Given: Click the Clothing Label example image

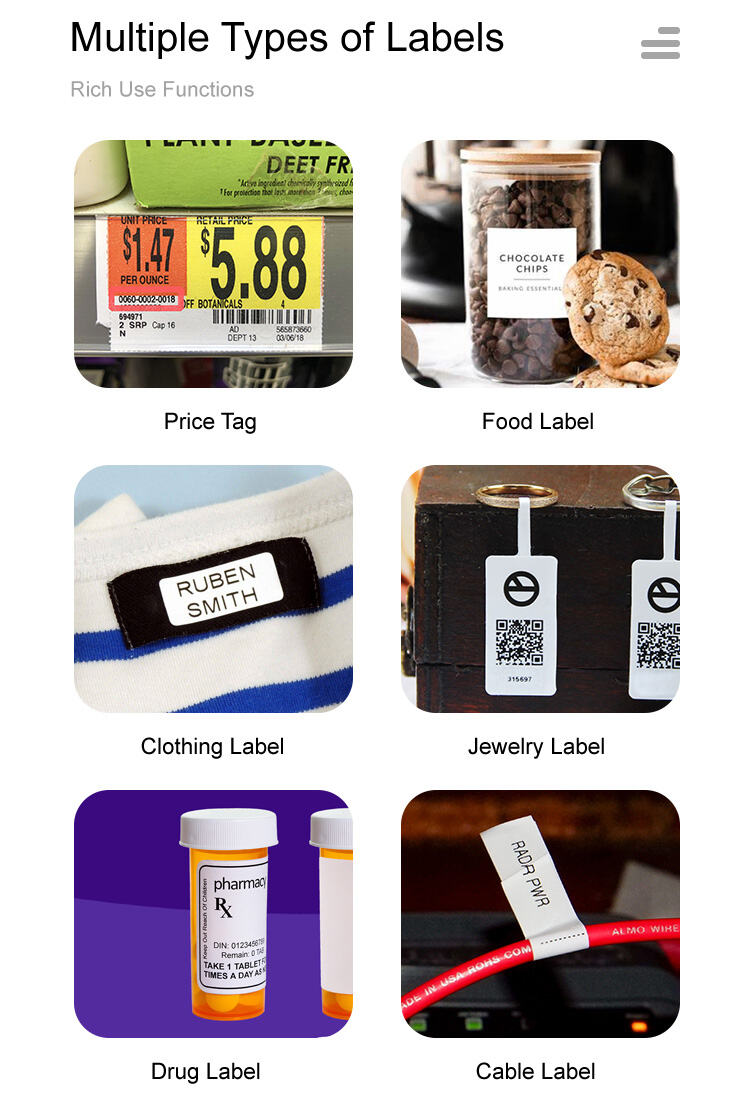Looking at the screenshot, I should [x=213, y=588].
